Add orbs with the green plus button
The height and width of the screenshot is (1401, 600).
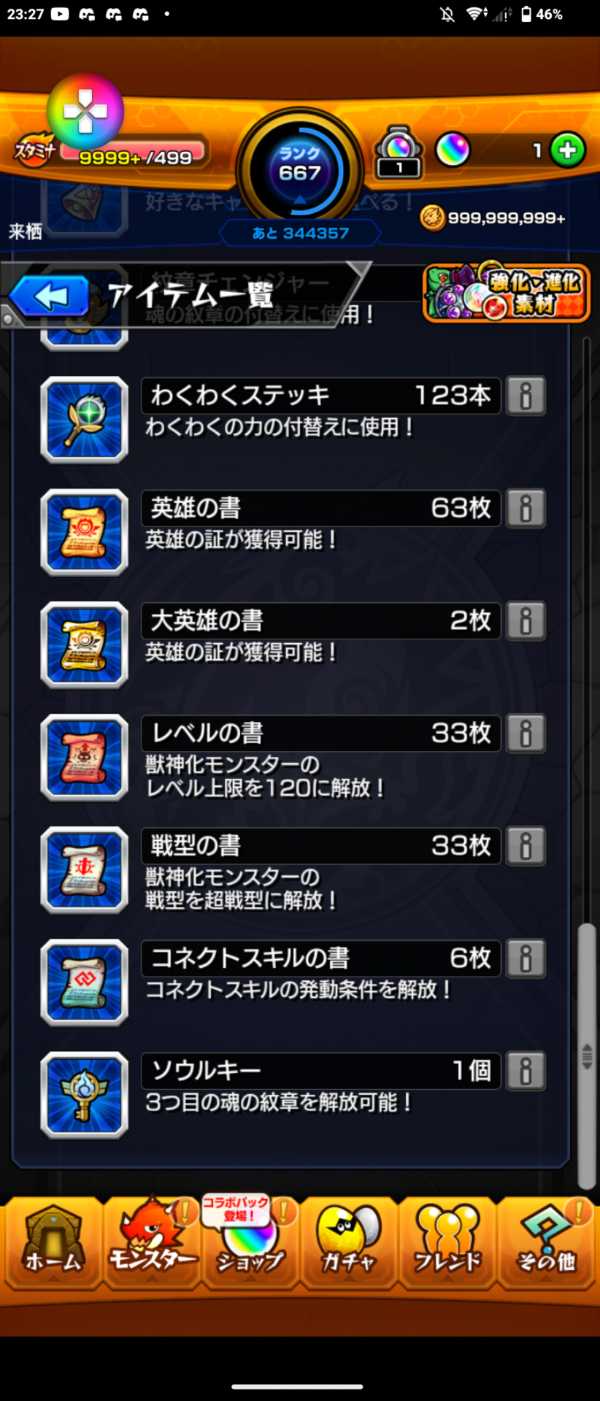click(x=567, y=151)
